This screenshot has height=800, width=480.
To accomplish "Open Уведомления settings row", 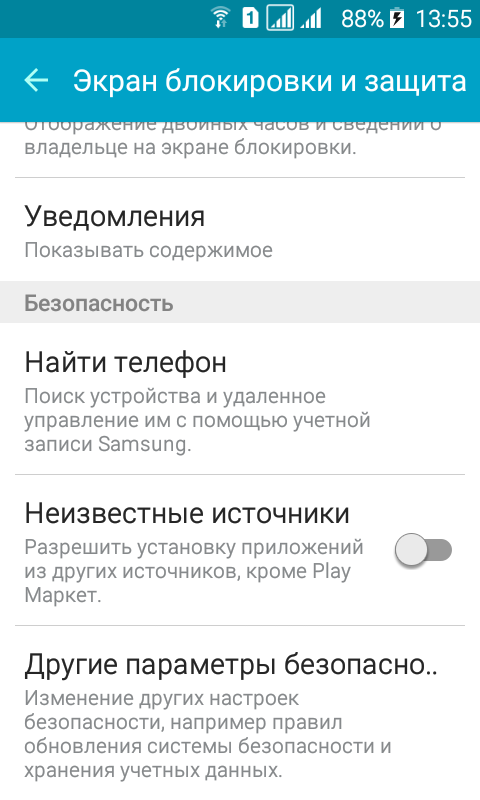I will click(240, 230).
